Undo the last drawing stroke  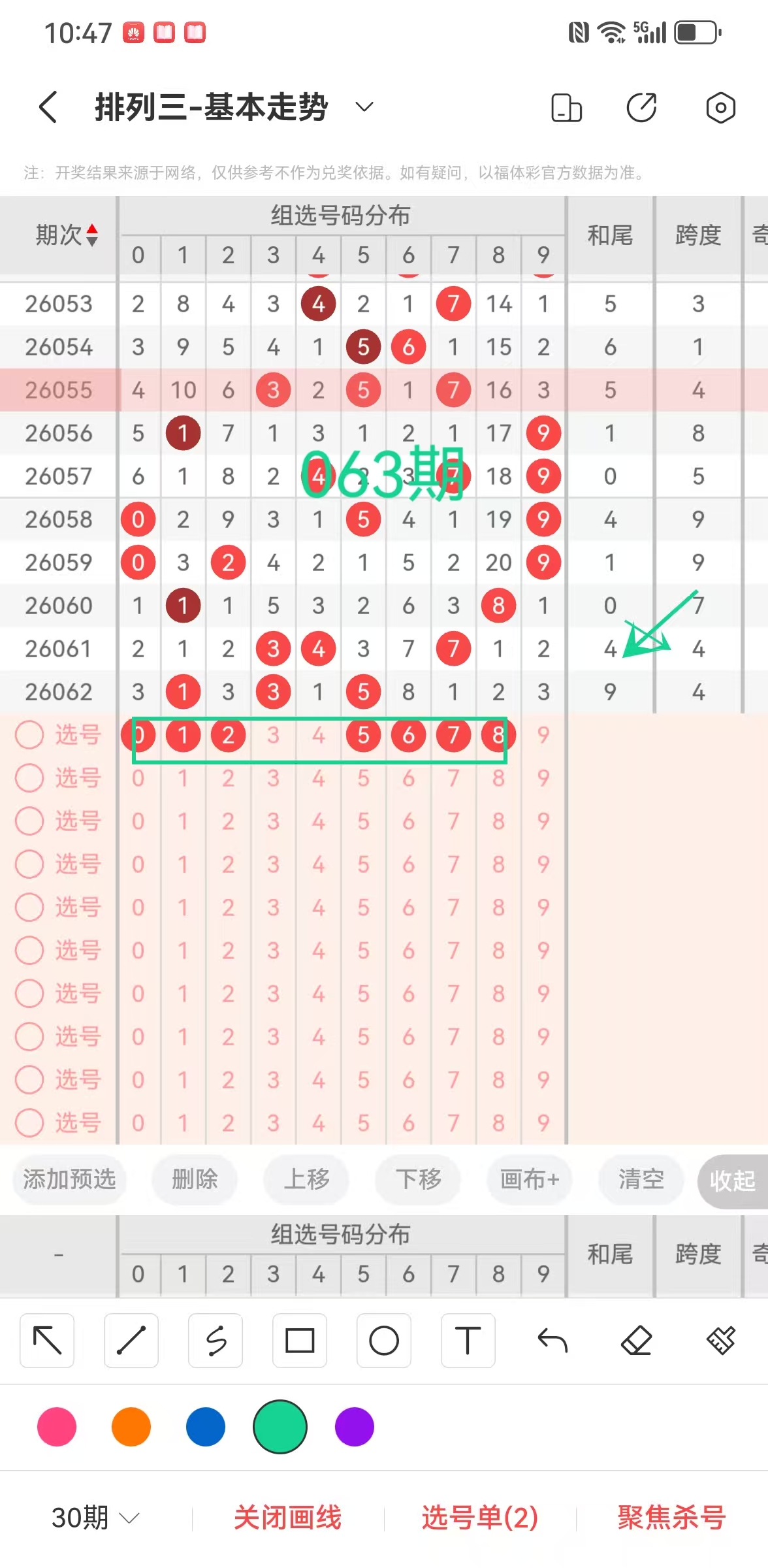point(552,1341)
